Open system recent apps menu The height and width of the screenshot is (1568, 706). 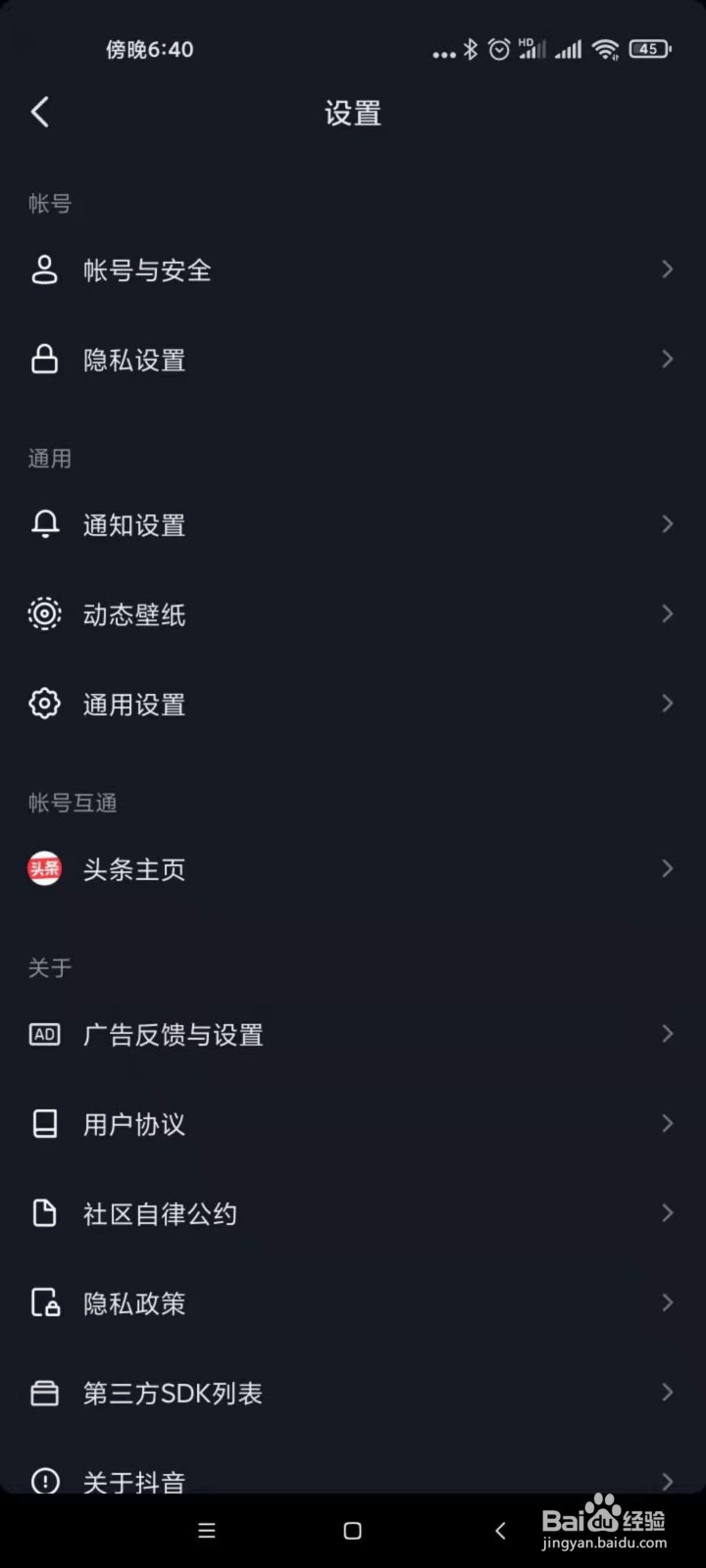207,1531
